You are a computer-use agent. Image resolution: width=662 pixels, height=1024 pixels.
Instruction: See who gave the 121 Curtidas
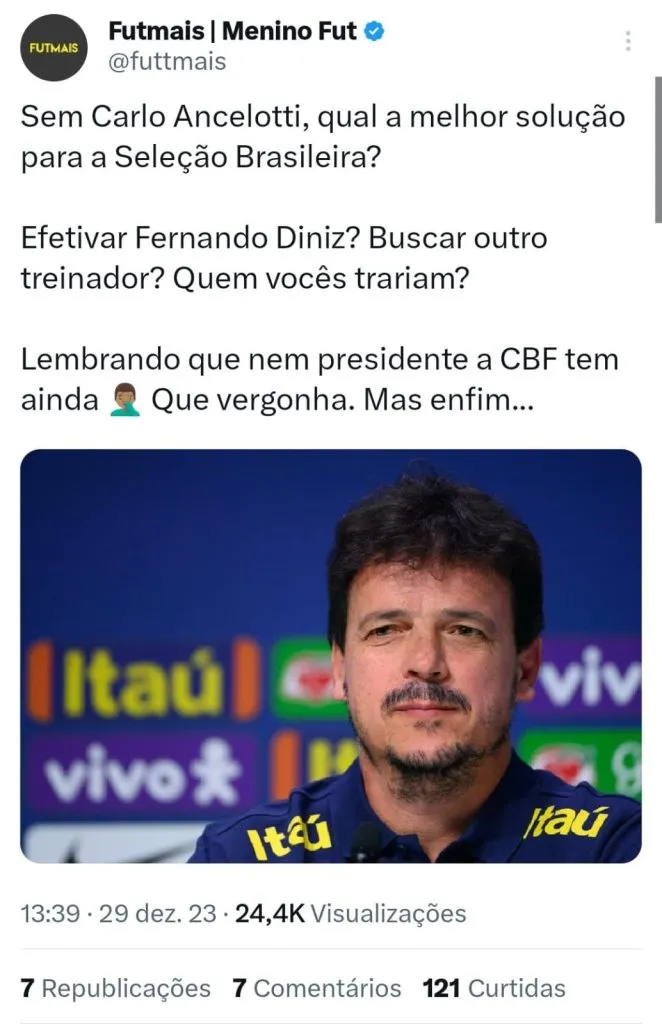point(494,989)
